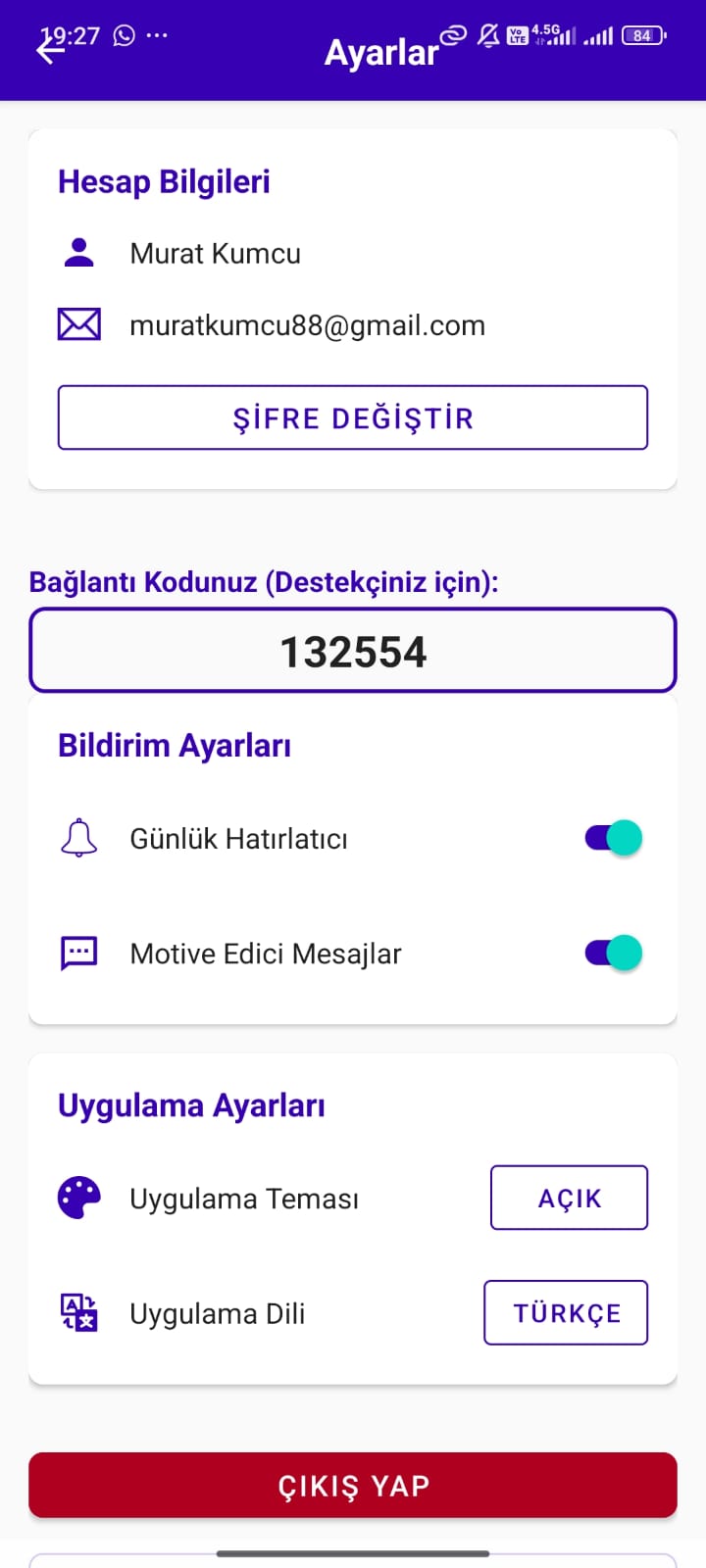Select the connection code field showing 132554
The image size is (706, 1568).
[x=353, y=650]
